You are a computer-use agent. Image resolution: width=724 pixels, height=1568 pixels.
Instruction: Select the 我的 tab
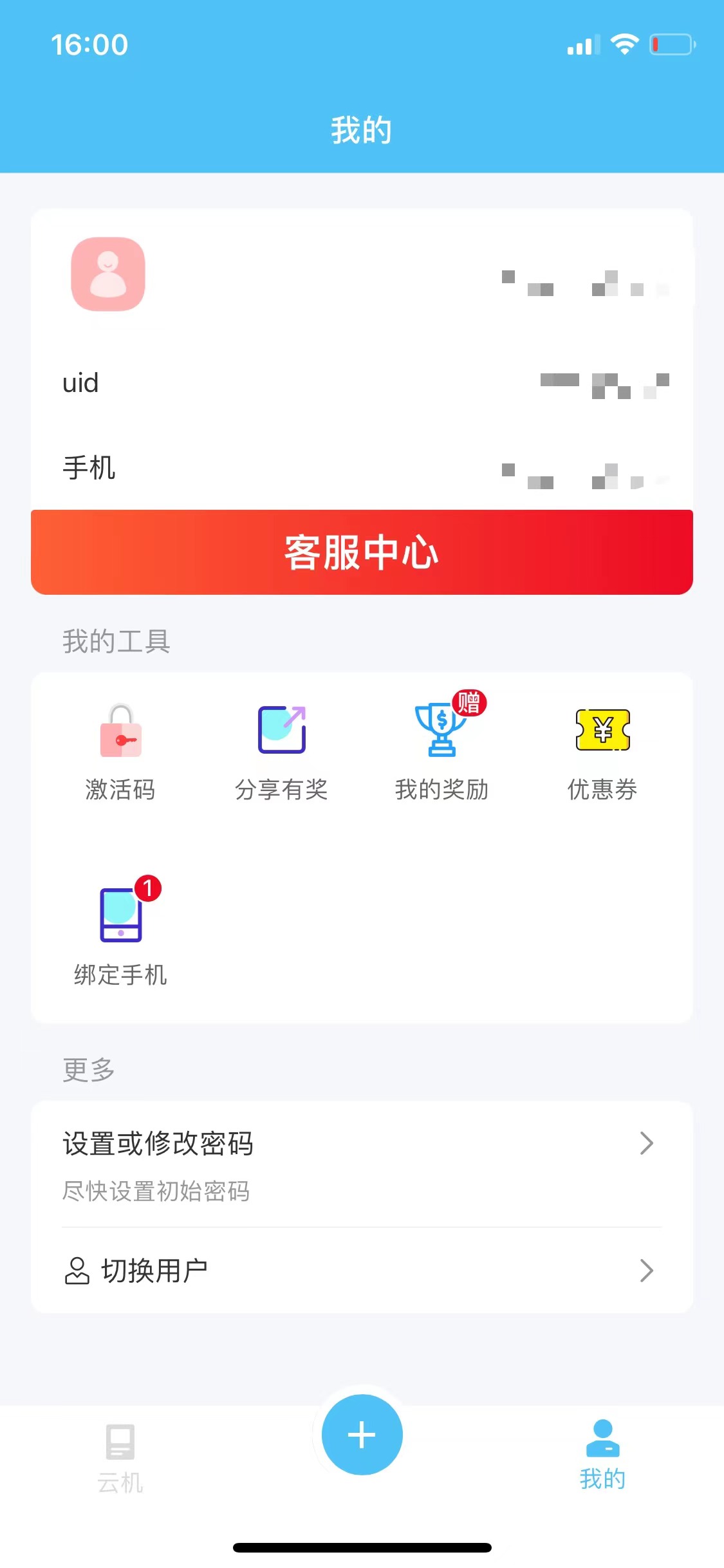pyautogui.click(x=602, y=1456)
